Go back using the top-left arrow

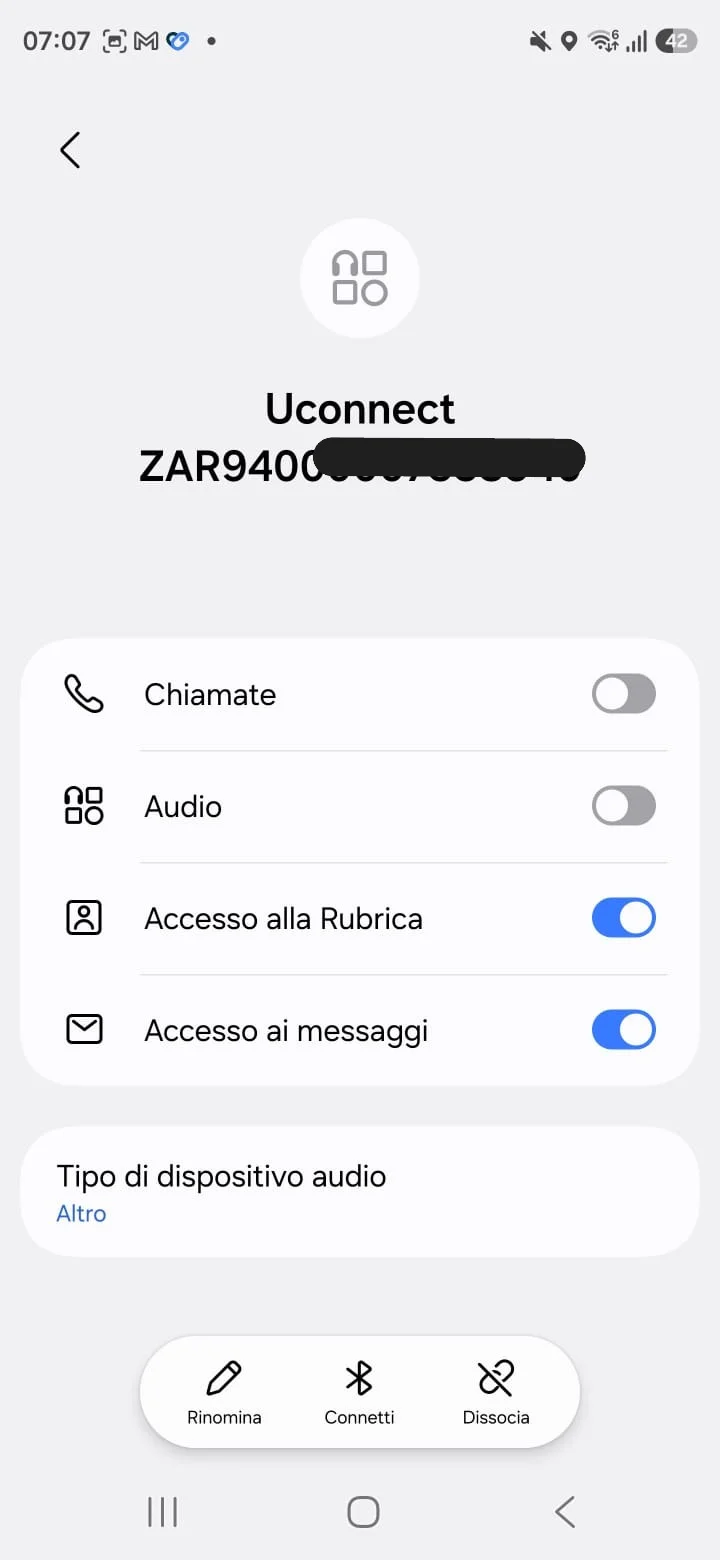click(70, 150)
